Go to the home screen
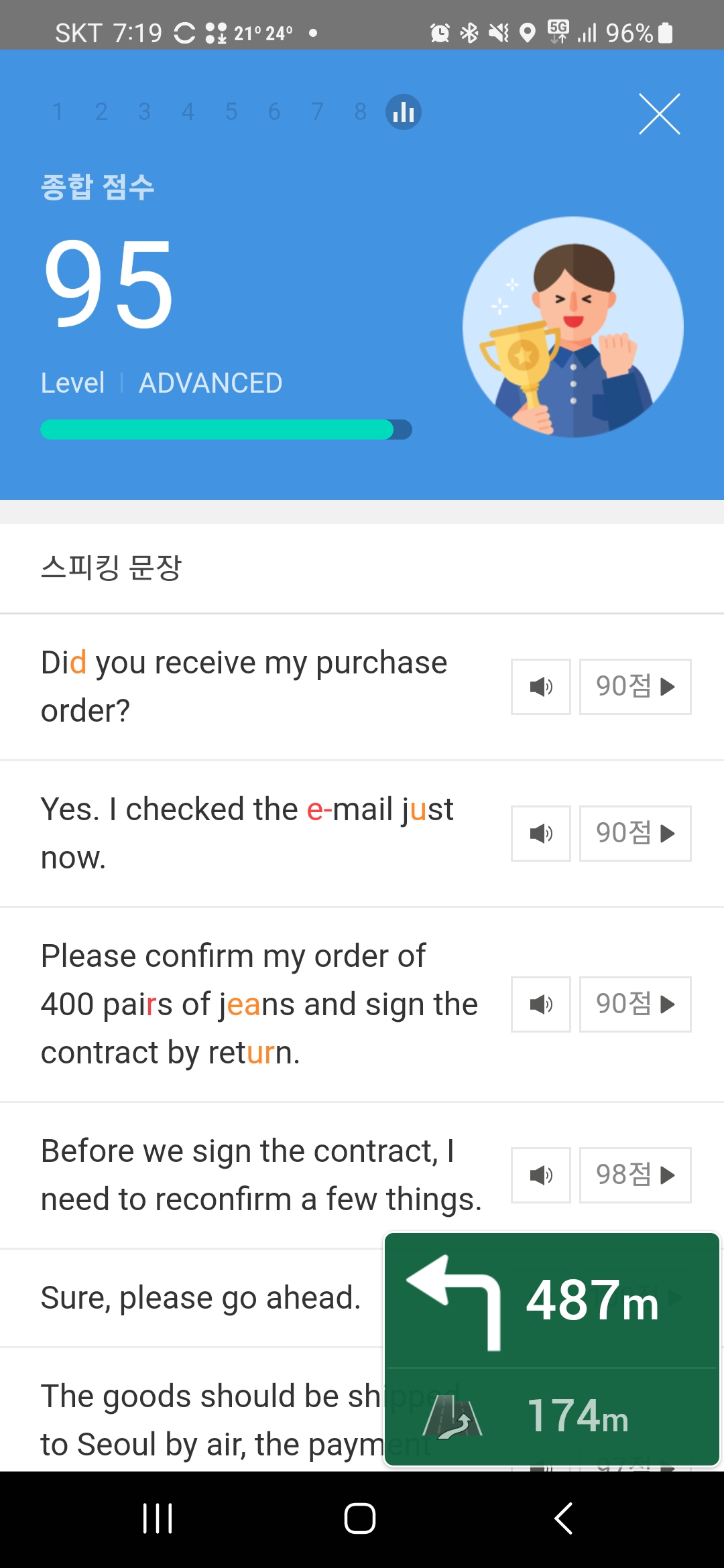Screen dimensions: 724x1568 coord(360,1518)
